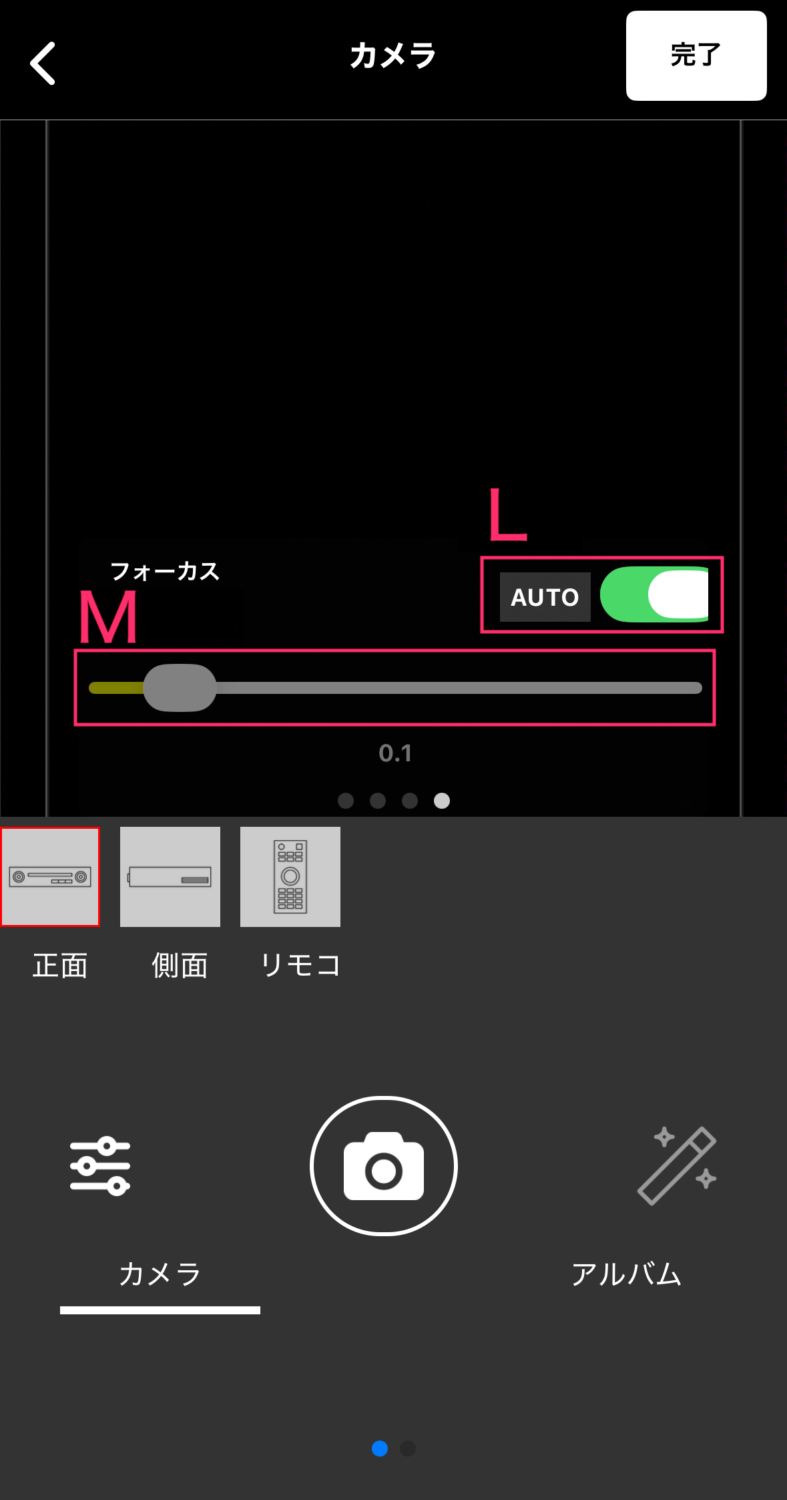Open the magic wand effects icon
Screen dimensions: 787x1500
(x=677, y=1166)
